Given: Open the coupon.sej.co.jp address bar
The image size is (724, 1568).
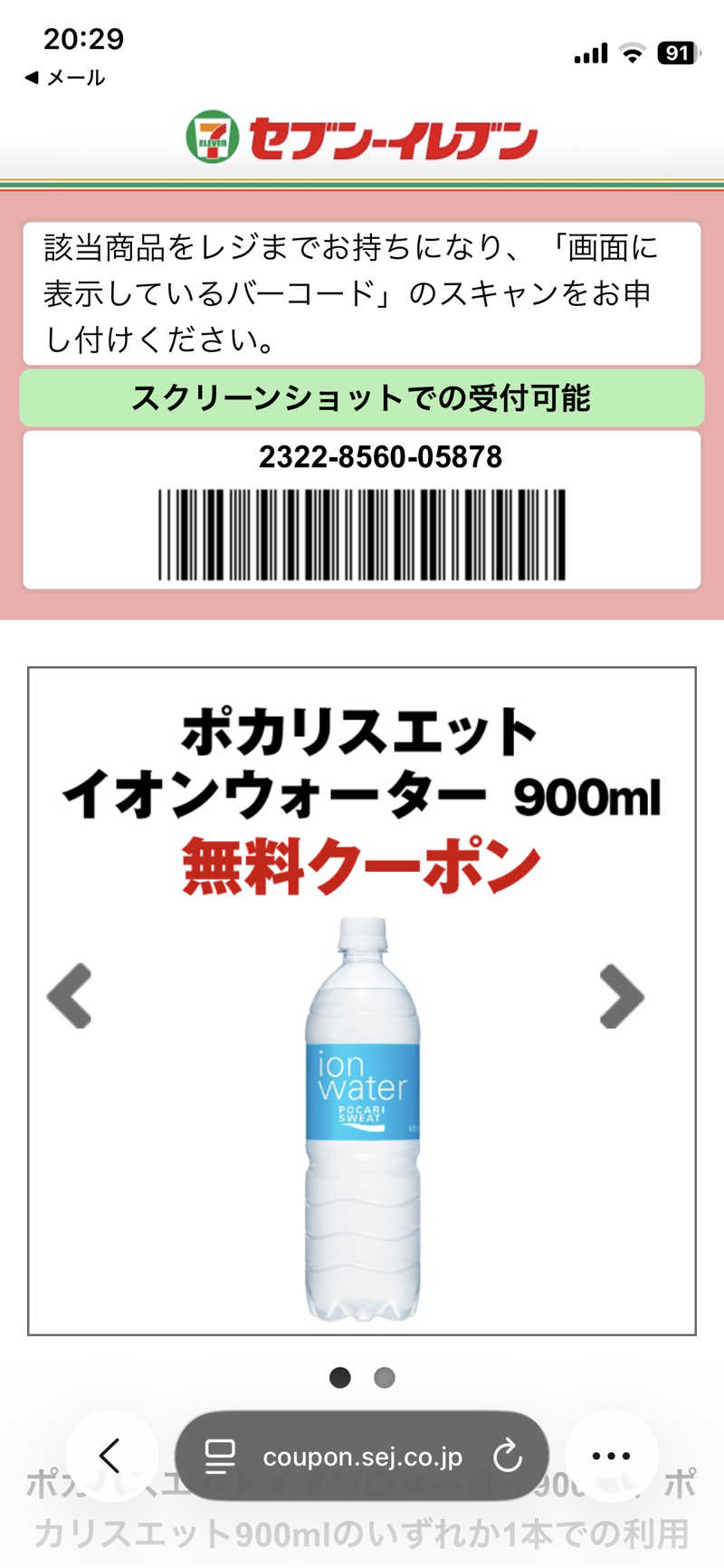Looking at the screenshot, I should pos(362,1457).
